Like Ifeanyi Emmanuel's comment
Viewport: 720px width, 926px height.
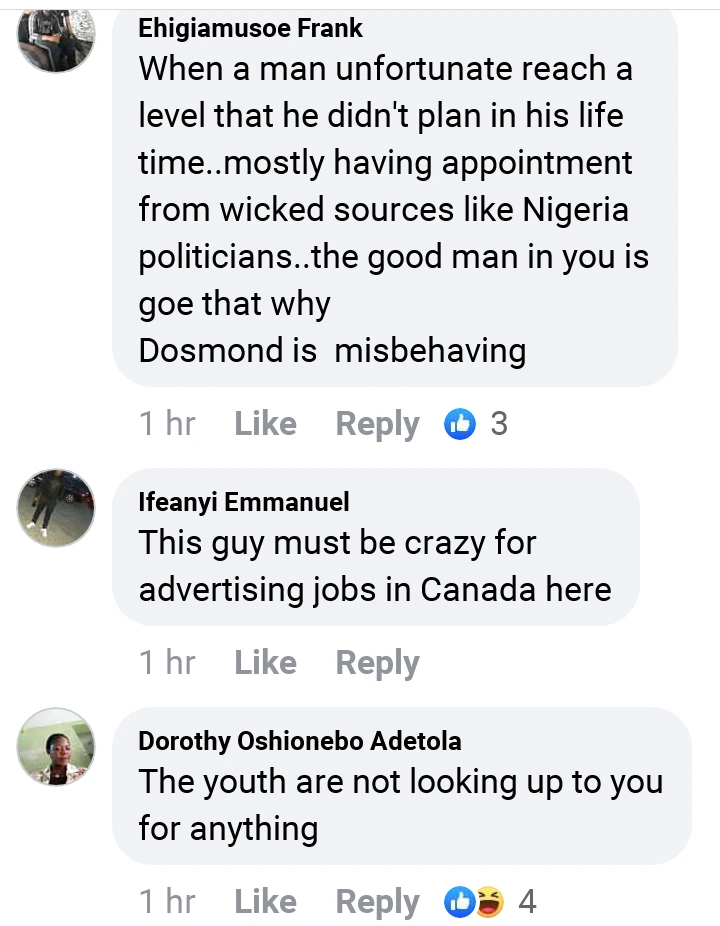click(x=265, y=662)
